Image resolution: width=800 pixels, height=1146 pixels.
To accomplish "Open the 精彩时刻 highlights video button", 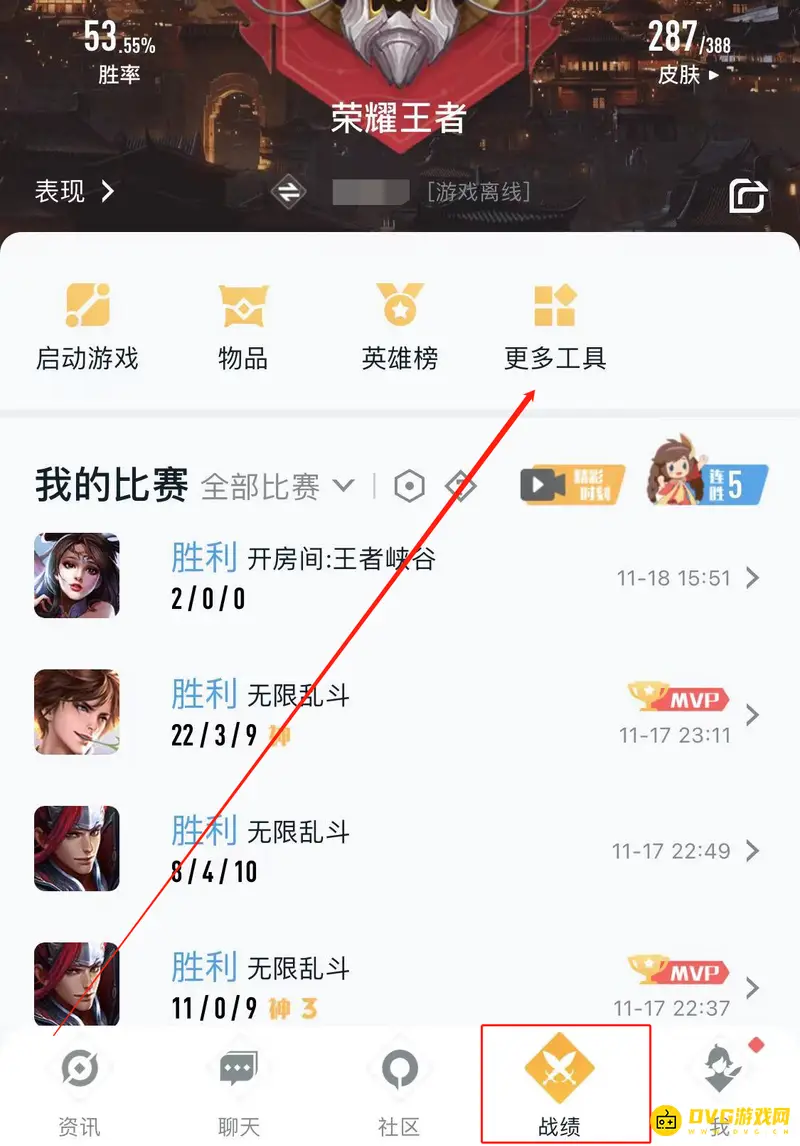I will [x=571, y=482].
